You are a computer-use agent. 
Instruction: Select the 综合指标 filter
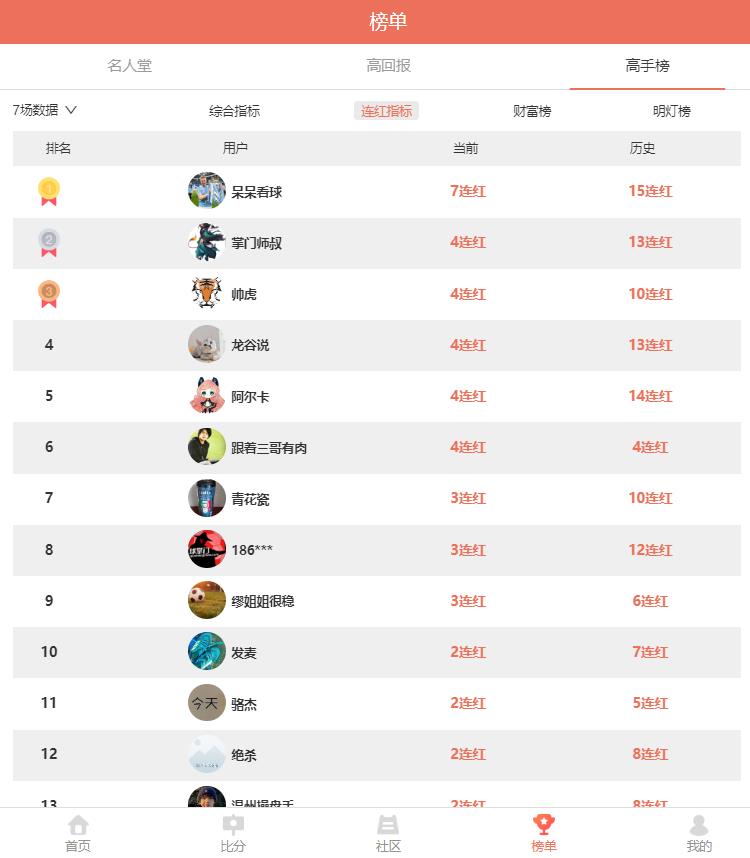click(234, 111)
